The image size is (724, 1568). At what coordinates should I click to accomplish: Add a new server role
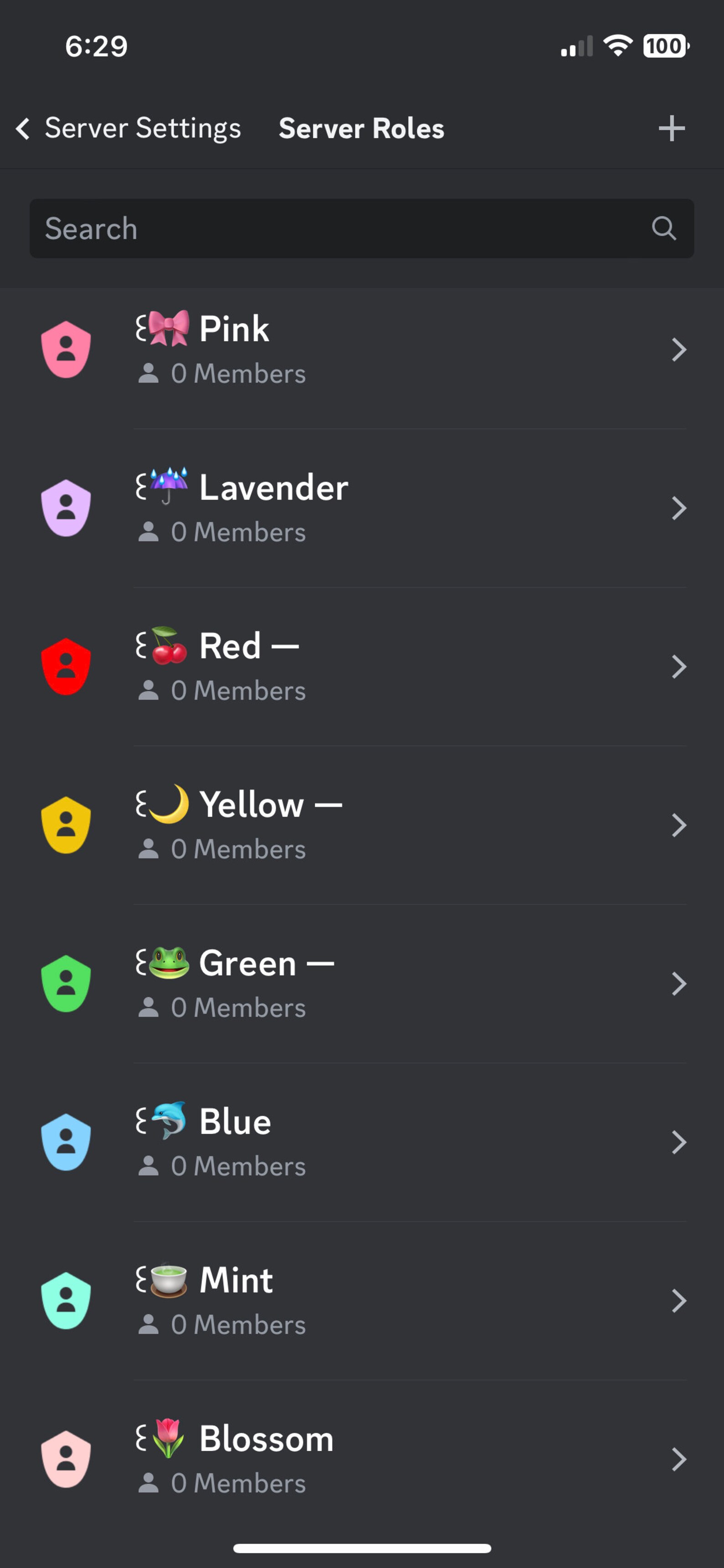pyautogui.click(x=672, y=129)
